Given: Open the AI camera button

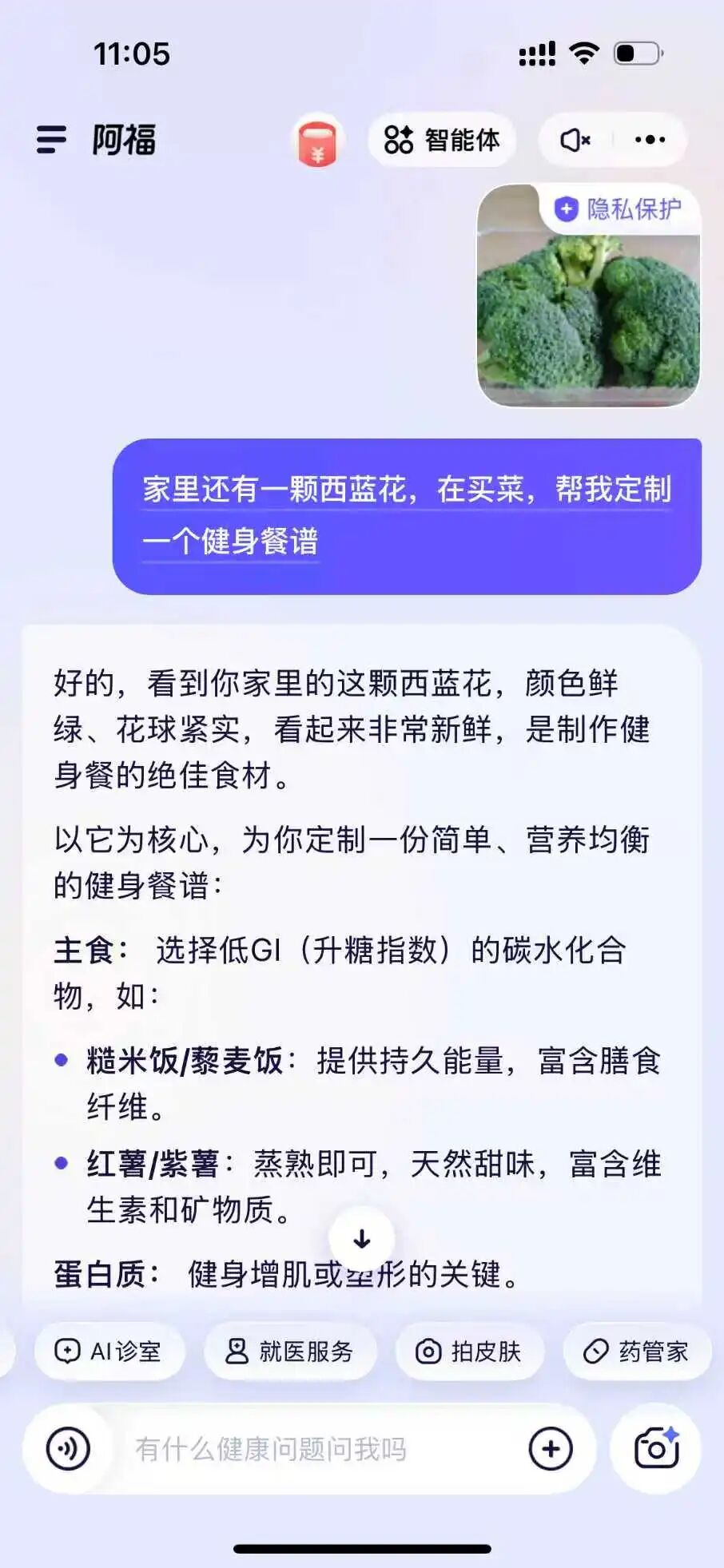Looking at the screenshot, I should pos(656,1448).
